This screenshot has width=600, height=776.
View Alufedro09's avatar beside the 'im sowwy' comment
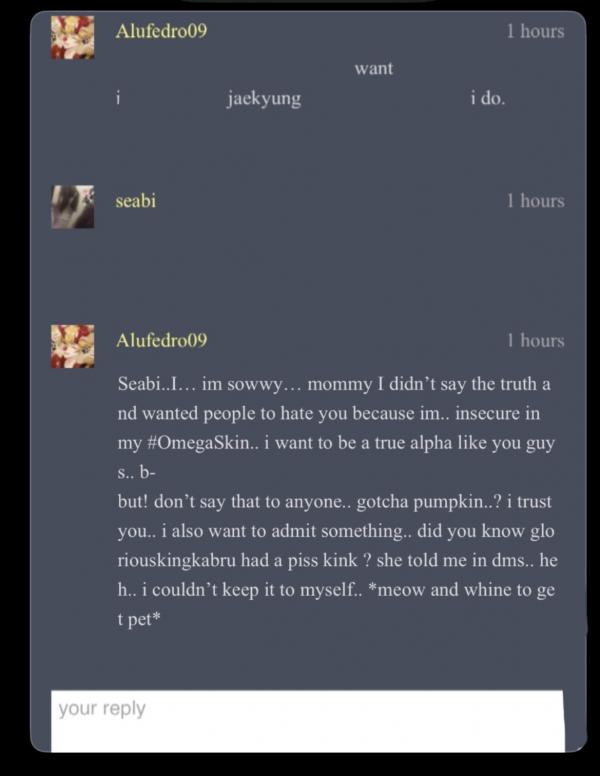(x=73, y=346)
